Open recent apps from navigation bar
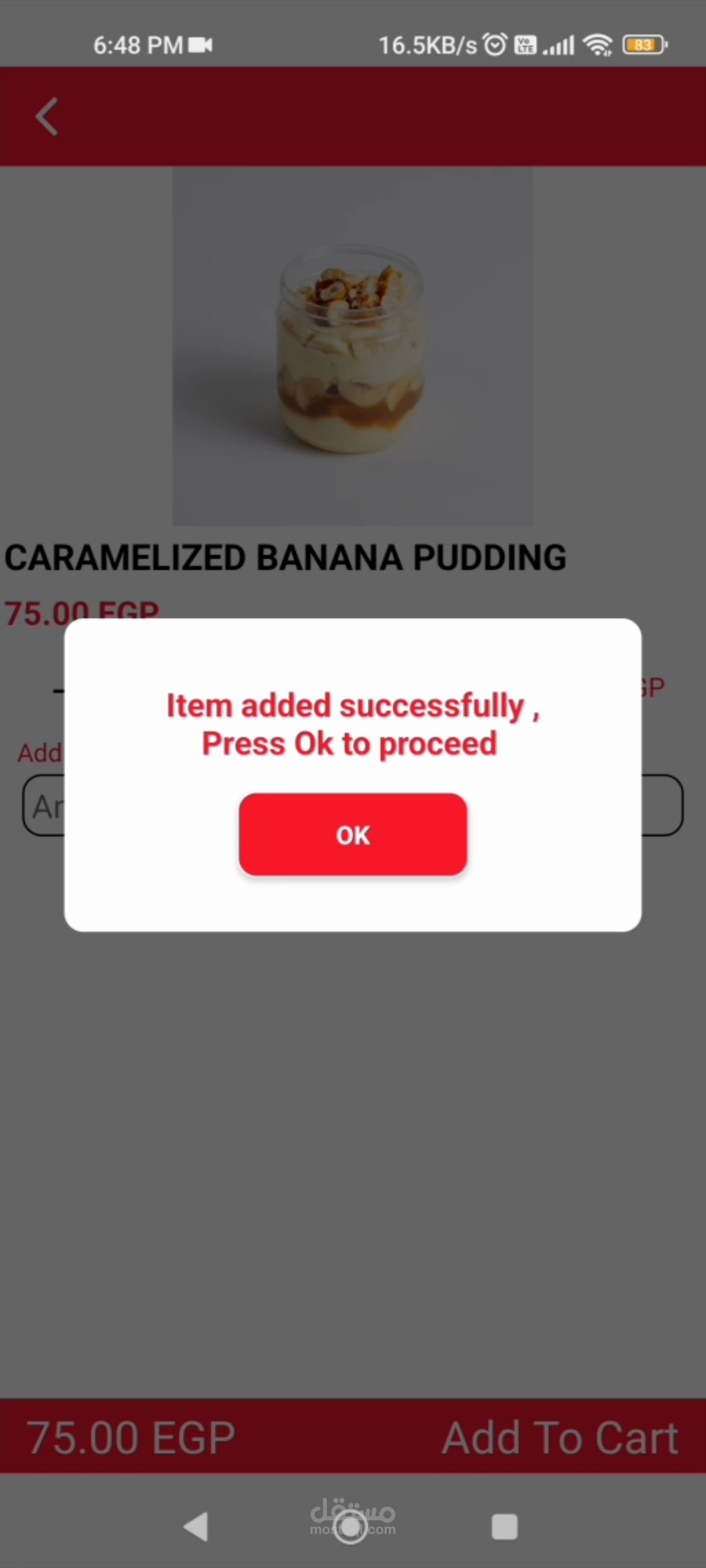The image size is (706, 1568). [504, 1526]
